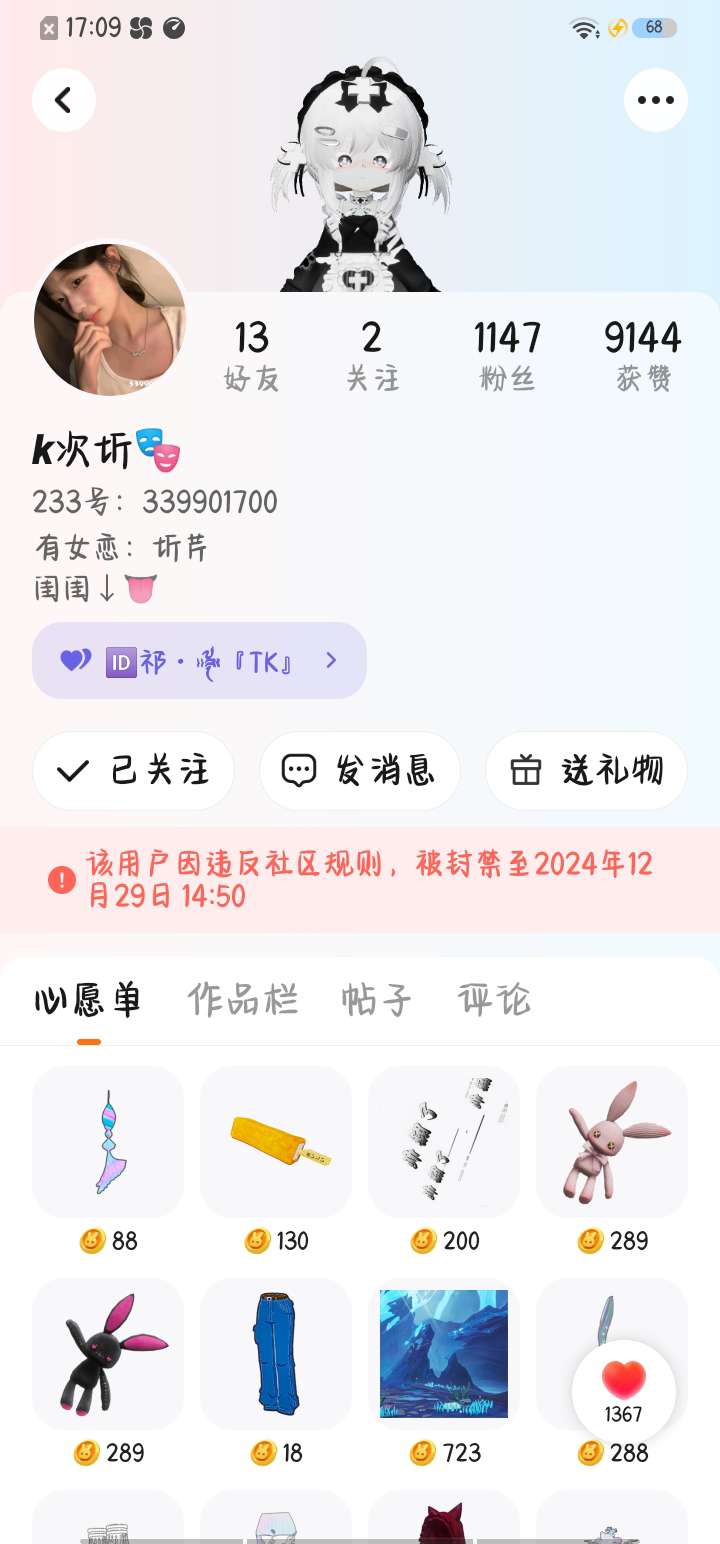The image size is (720, 1544).
Task: Open the yellow popsicle item priced 130
Action: click(276, 1142)
